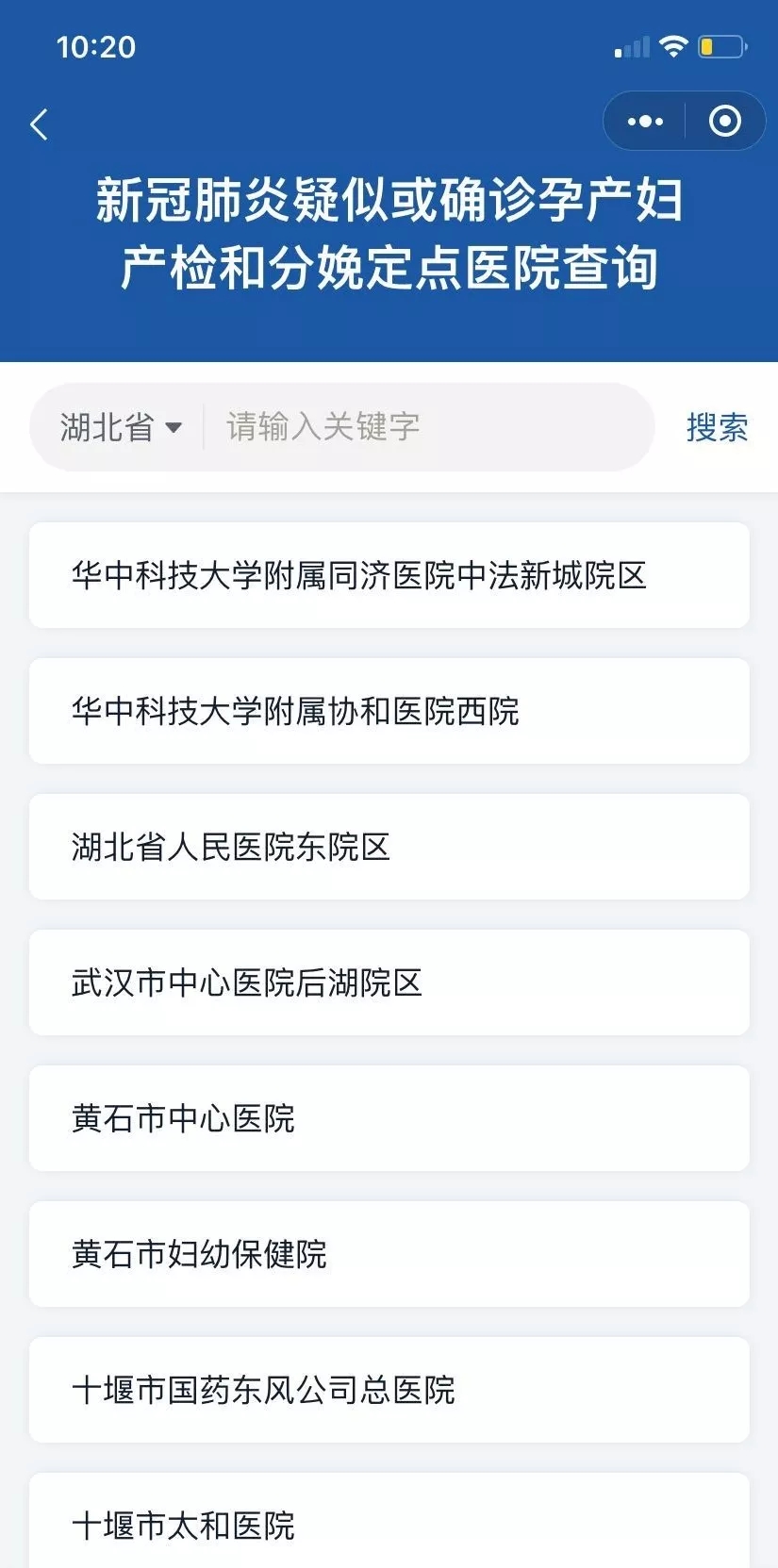
Task: Open 湖北省人民医院东院区 entry
Action: [x=389, y=847]
